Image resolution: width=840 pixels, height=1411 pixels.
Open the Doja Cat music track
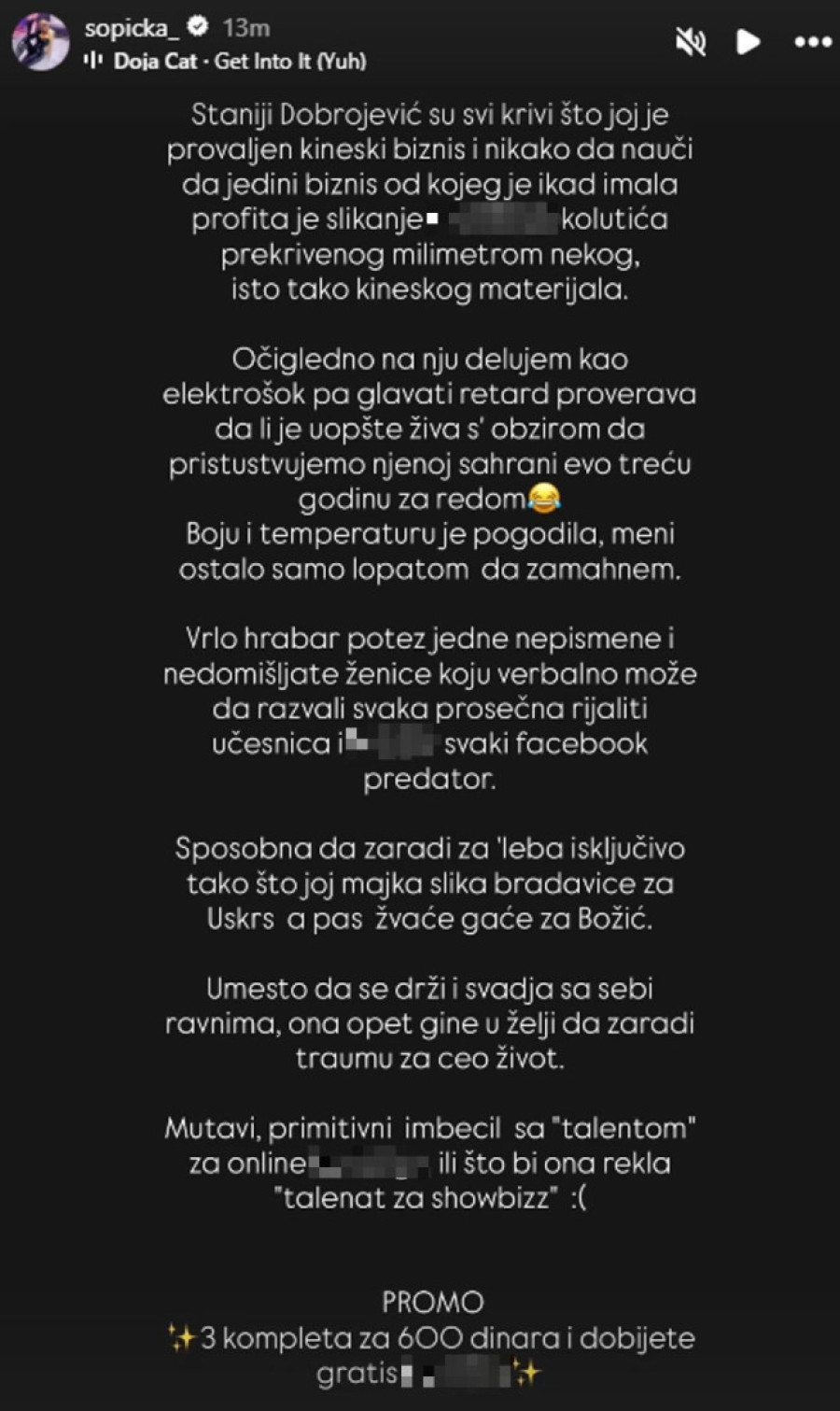238,62
